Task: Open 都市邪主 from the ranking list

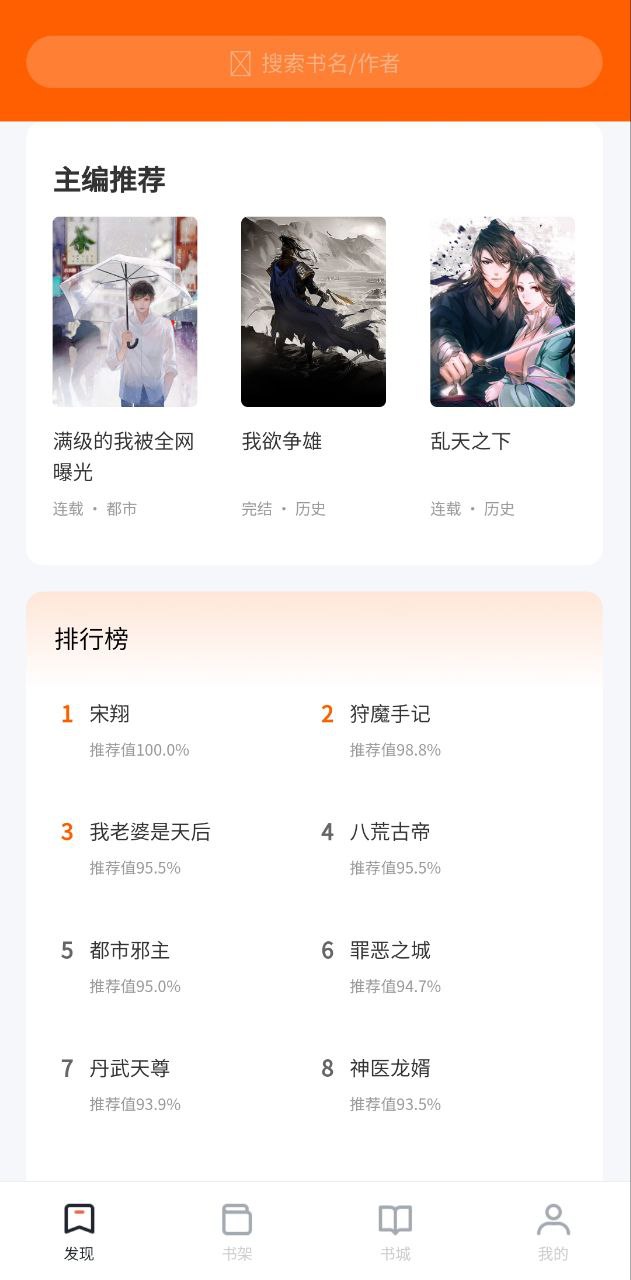Action: 130,950
